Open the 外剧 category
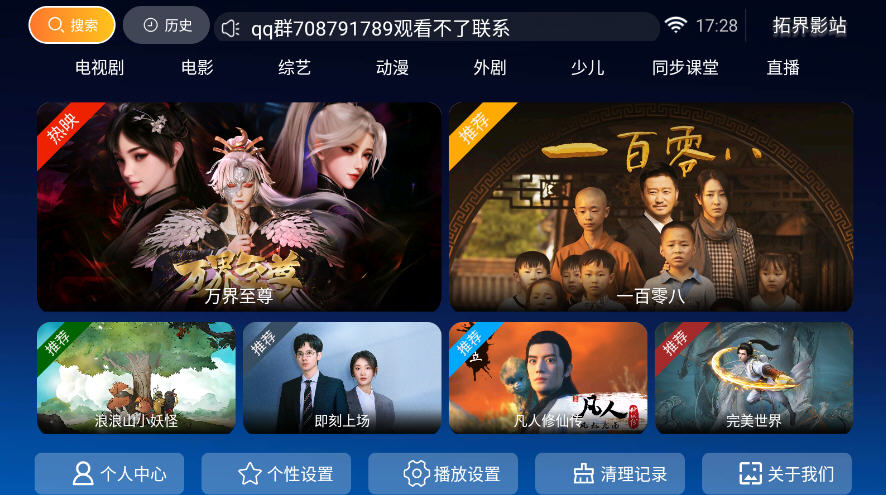 pyautogui.click(x=489, y=68)
